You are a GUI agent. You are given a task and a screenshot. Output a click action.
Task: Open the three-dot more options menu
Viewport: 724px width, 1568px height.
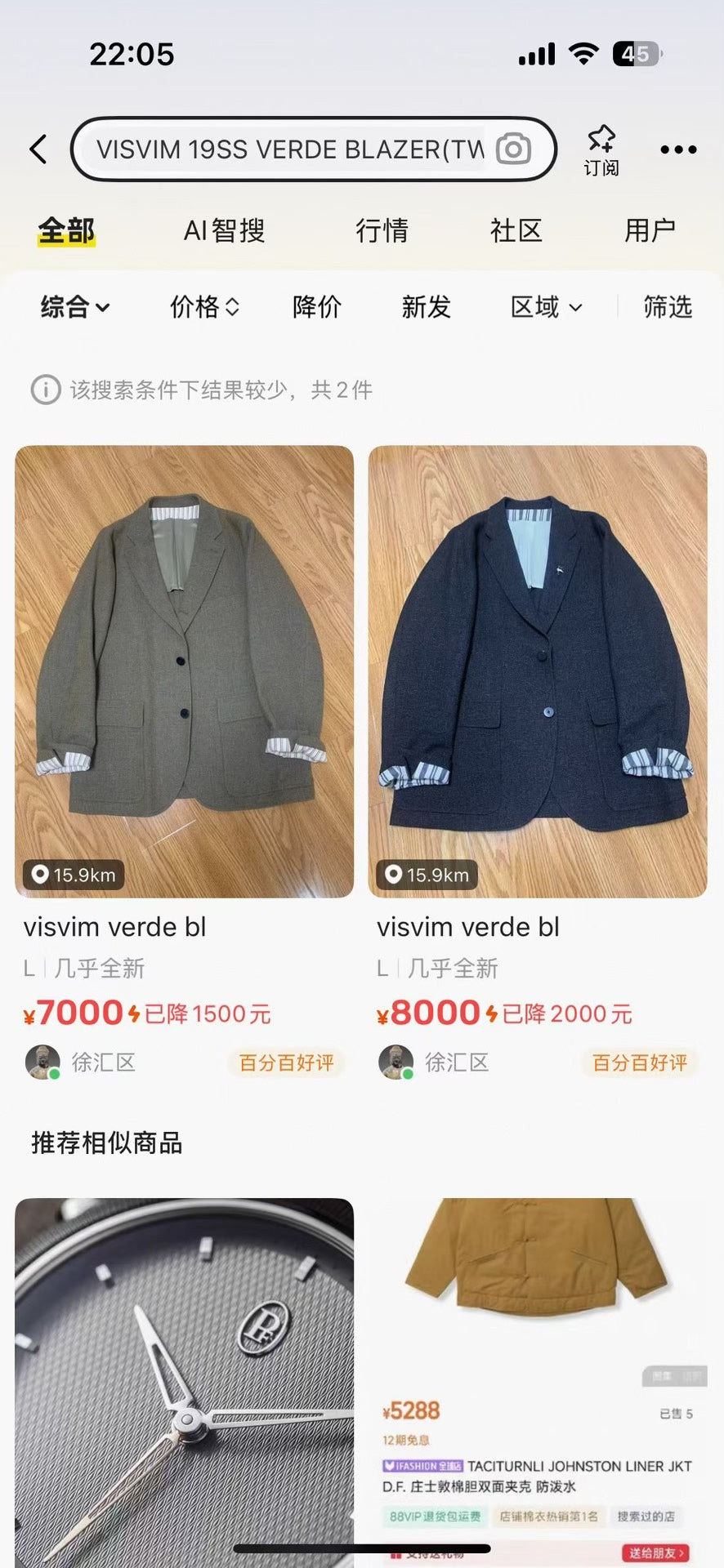[678, 149]
